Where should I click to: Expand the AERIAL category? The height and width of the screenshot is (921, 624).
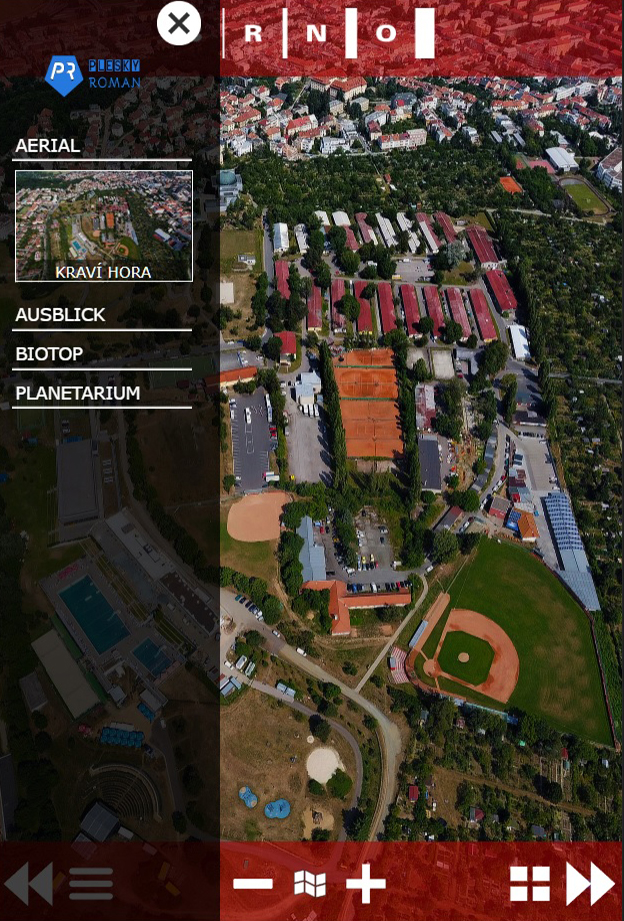click(48, 146)
